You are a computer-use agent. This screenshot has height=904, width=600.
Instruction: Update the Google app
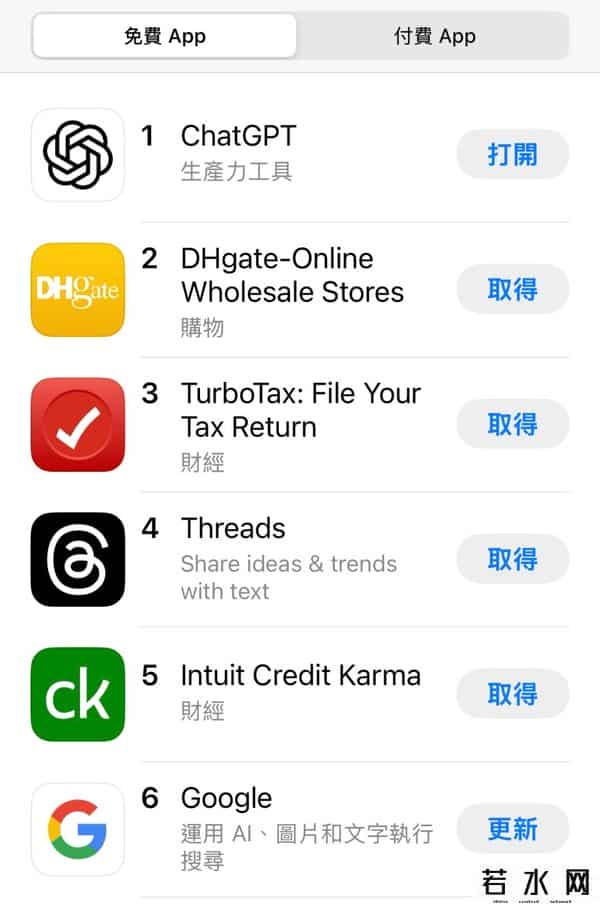(x=512, y=829)
